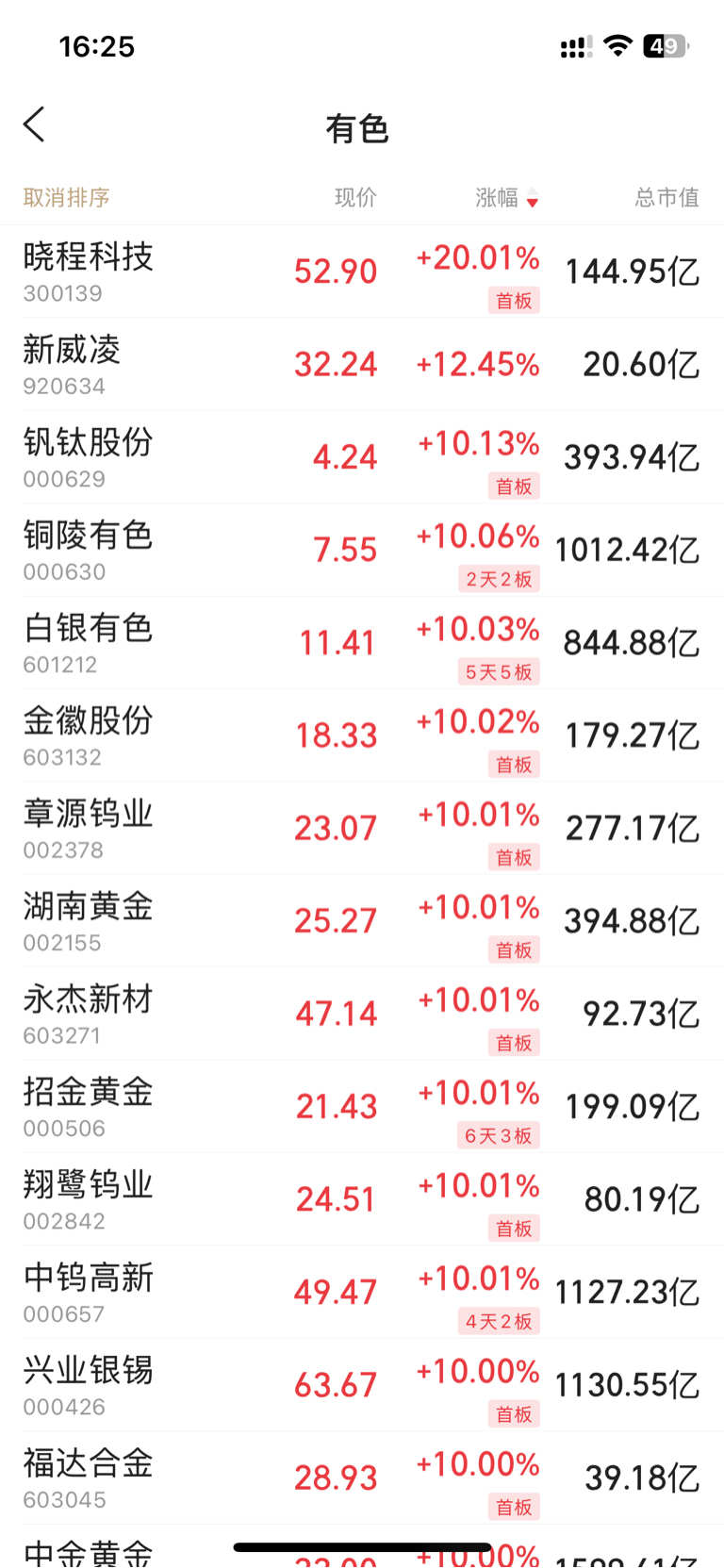
Task: Select 白银有色 from the list
Action: pyautogui.click(x=362, y=643)
